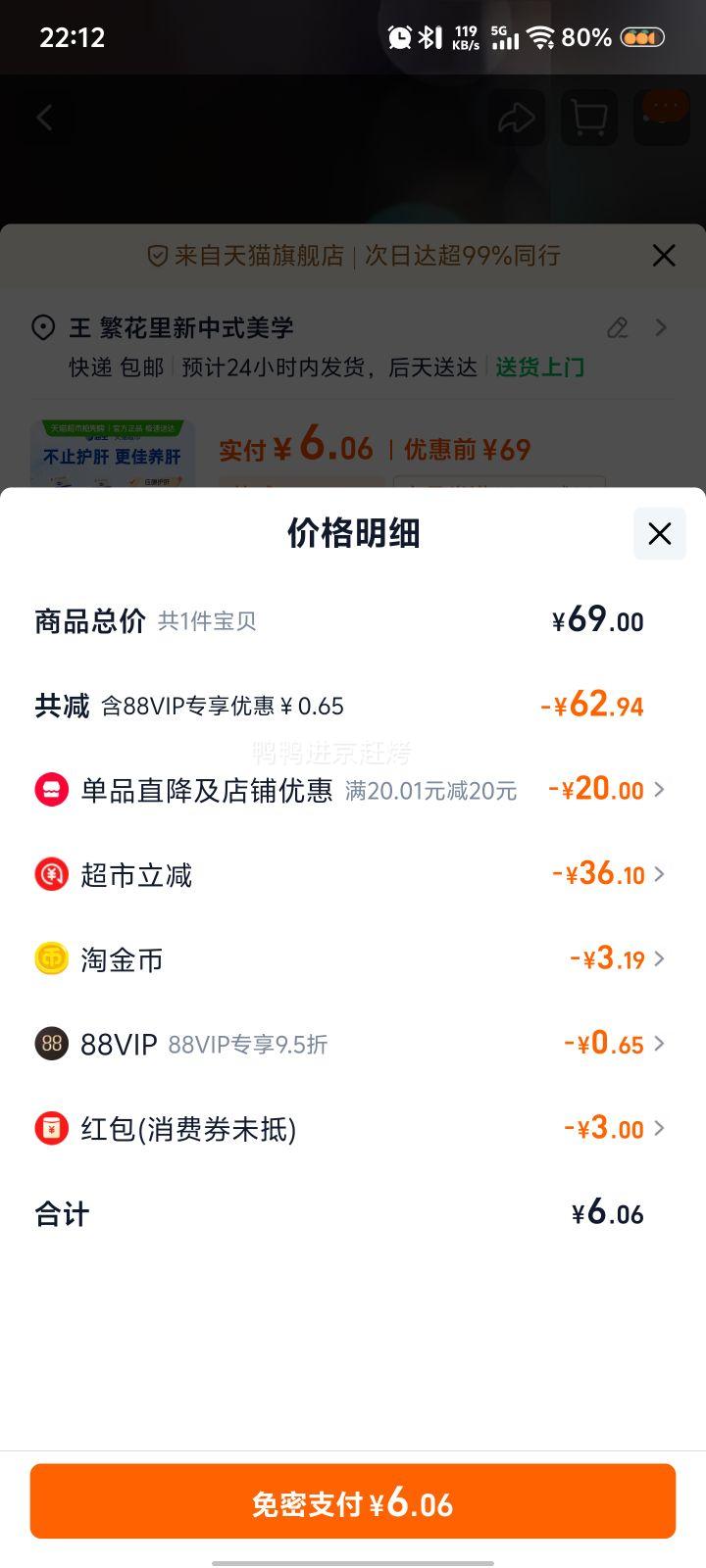Tap 免密支付 ¥6.06 to pay
Screen dimensions: 706x1568
coord(353,1501)
